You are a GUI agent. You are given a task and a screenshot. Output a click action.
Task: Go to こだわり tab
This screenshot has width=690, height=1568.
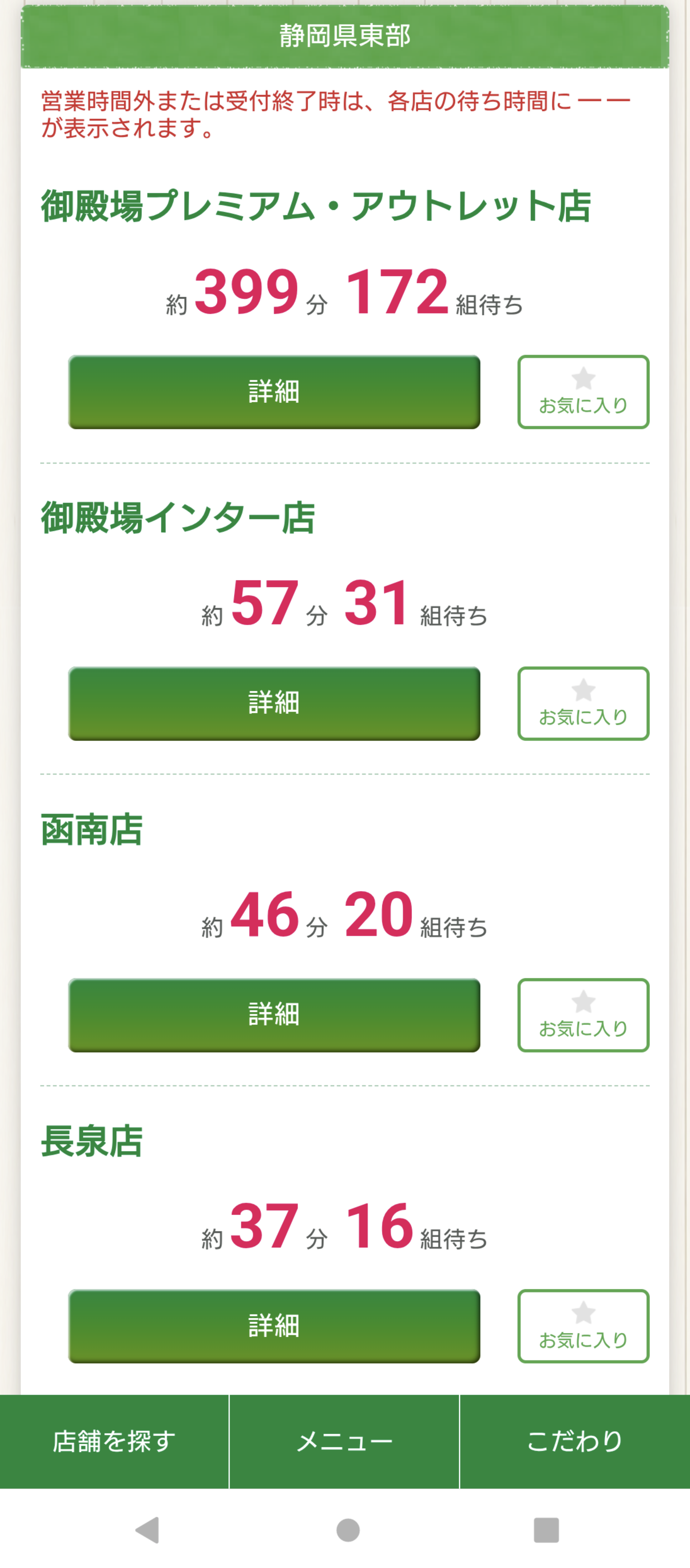click(575, 1441)
